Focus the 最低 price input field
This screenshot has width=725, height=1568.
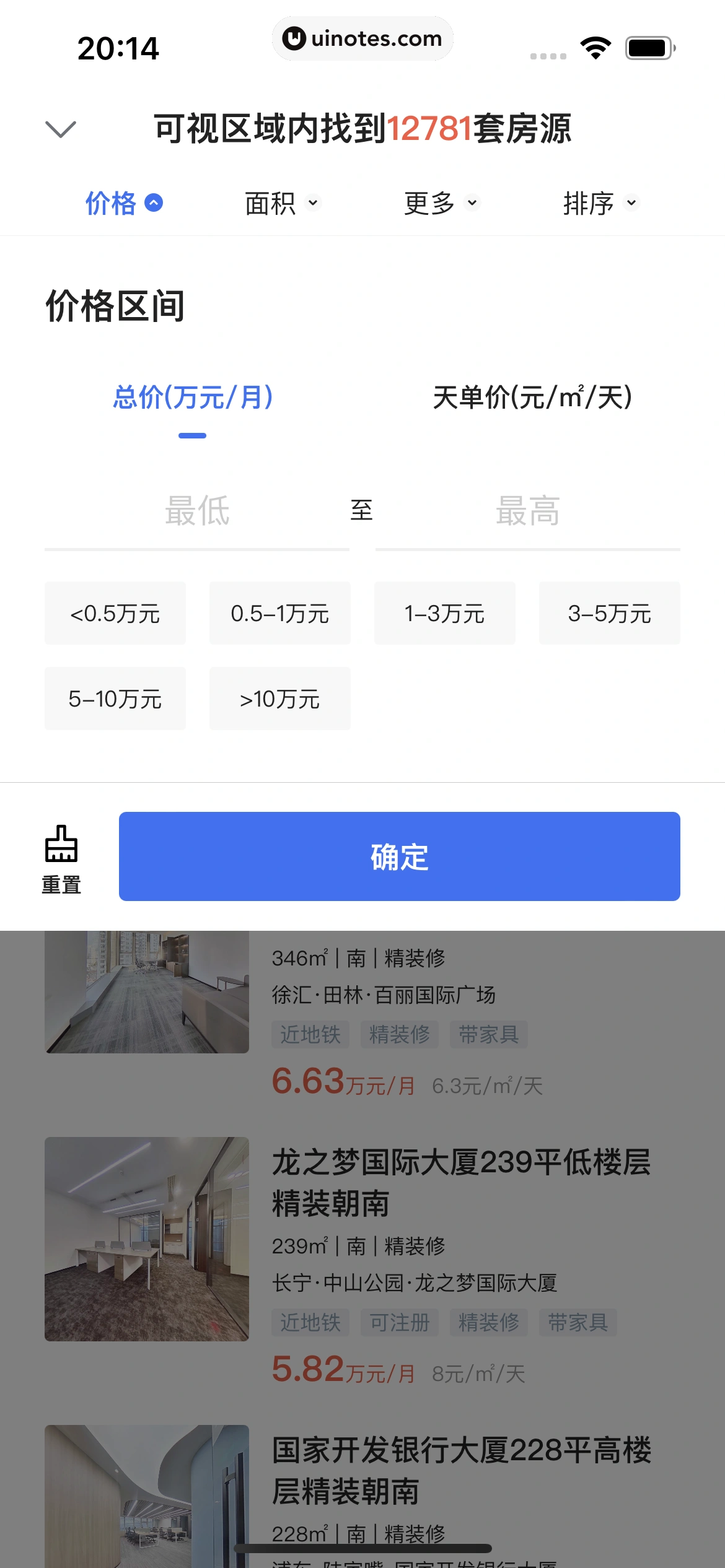point(197,512)
